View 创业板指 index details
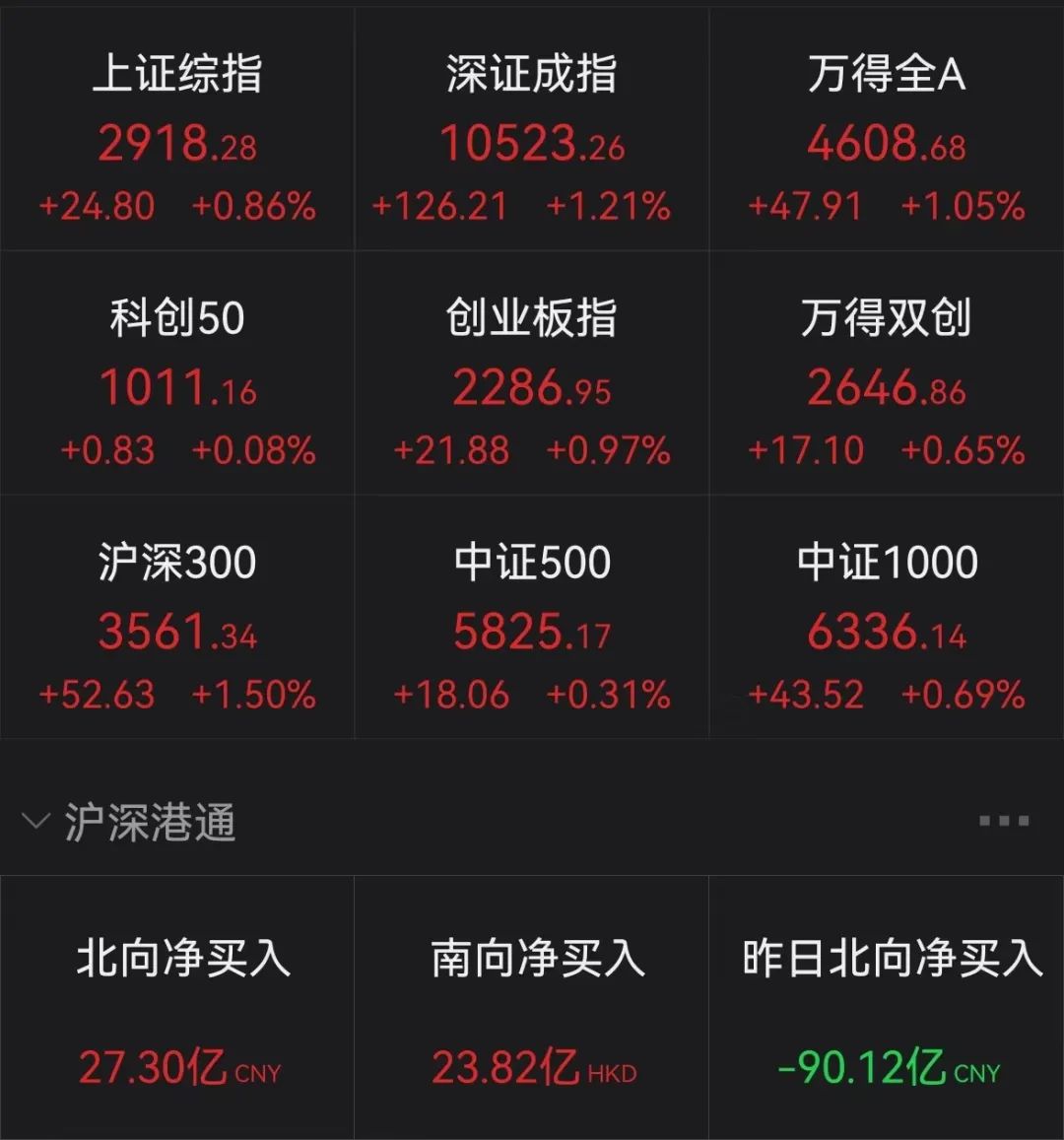Image resolution: width=1064 pixels, height=1140 pixels. click(x=531, y=382)
